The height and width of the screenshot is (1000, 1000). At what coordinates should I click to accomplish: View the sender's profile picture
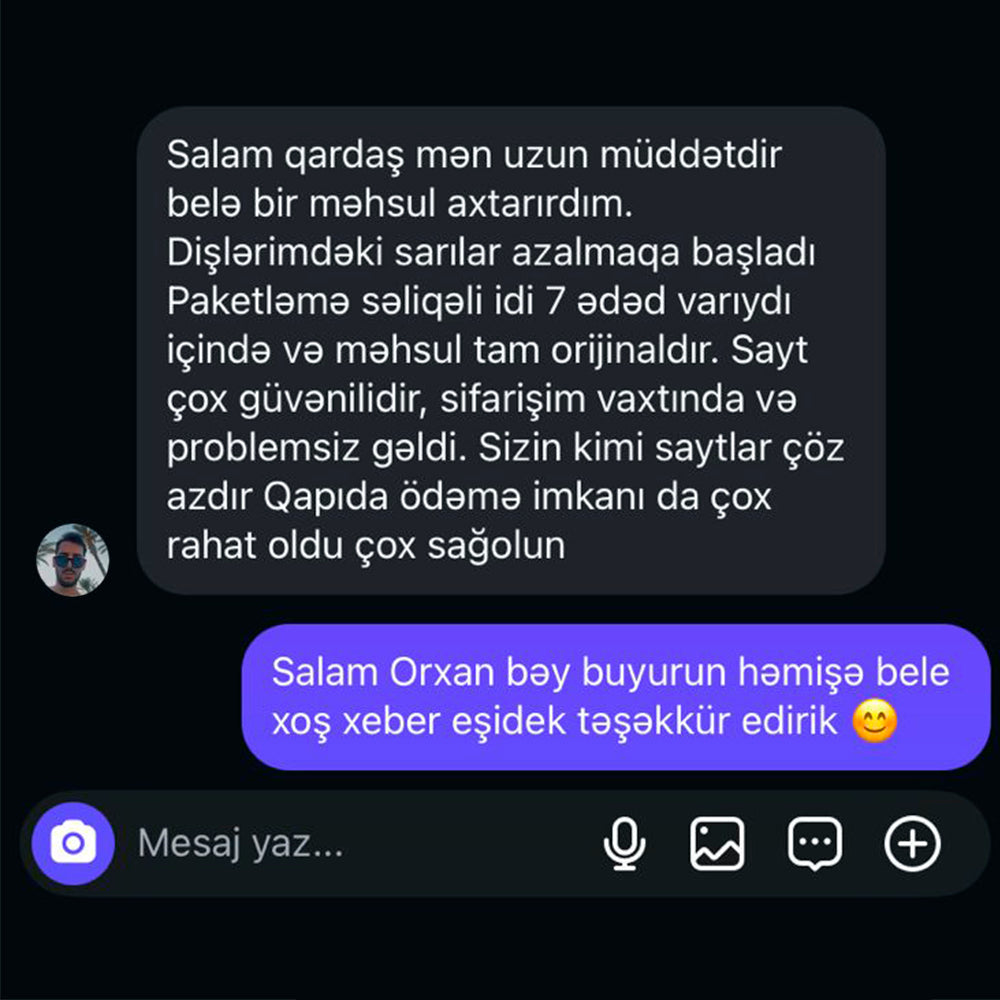[73, 560]
